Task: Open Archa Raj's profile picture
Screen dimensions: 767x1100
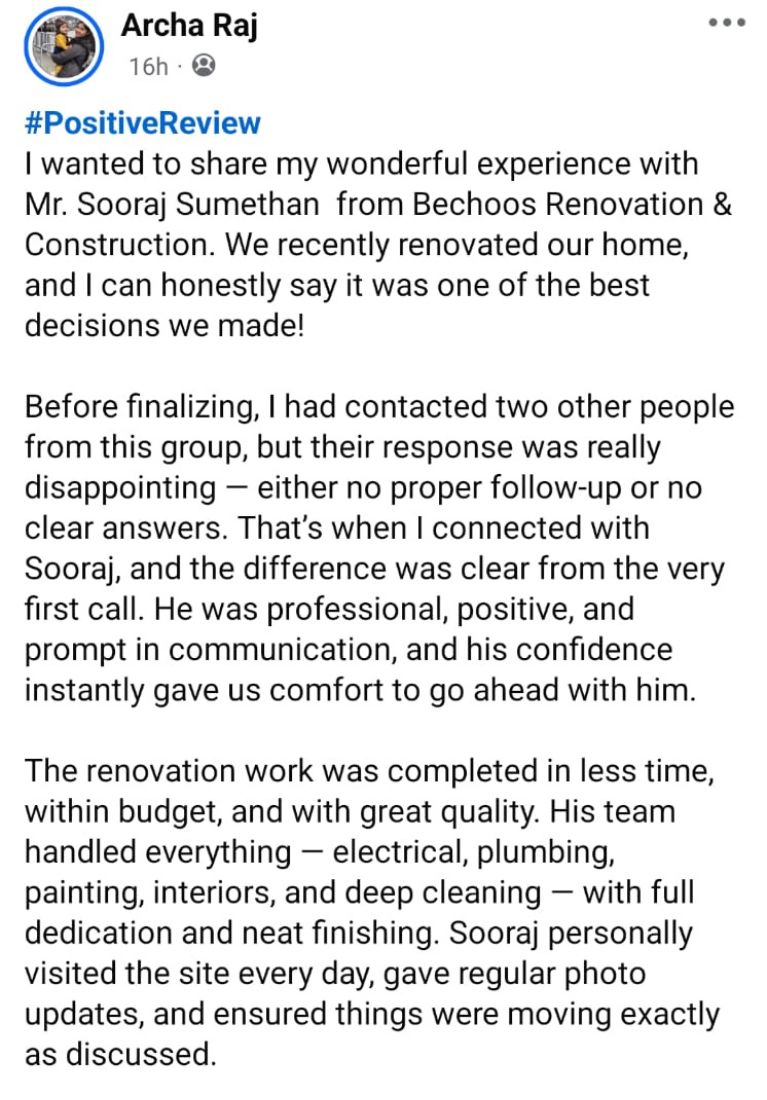Action: pyautogui.click(x=64, y=46)
